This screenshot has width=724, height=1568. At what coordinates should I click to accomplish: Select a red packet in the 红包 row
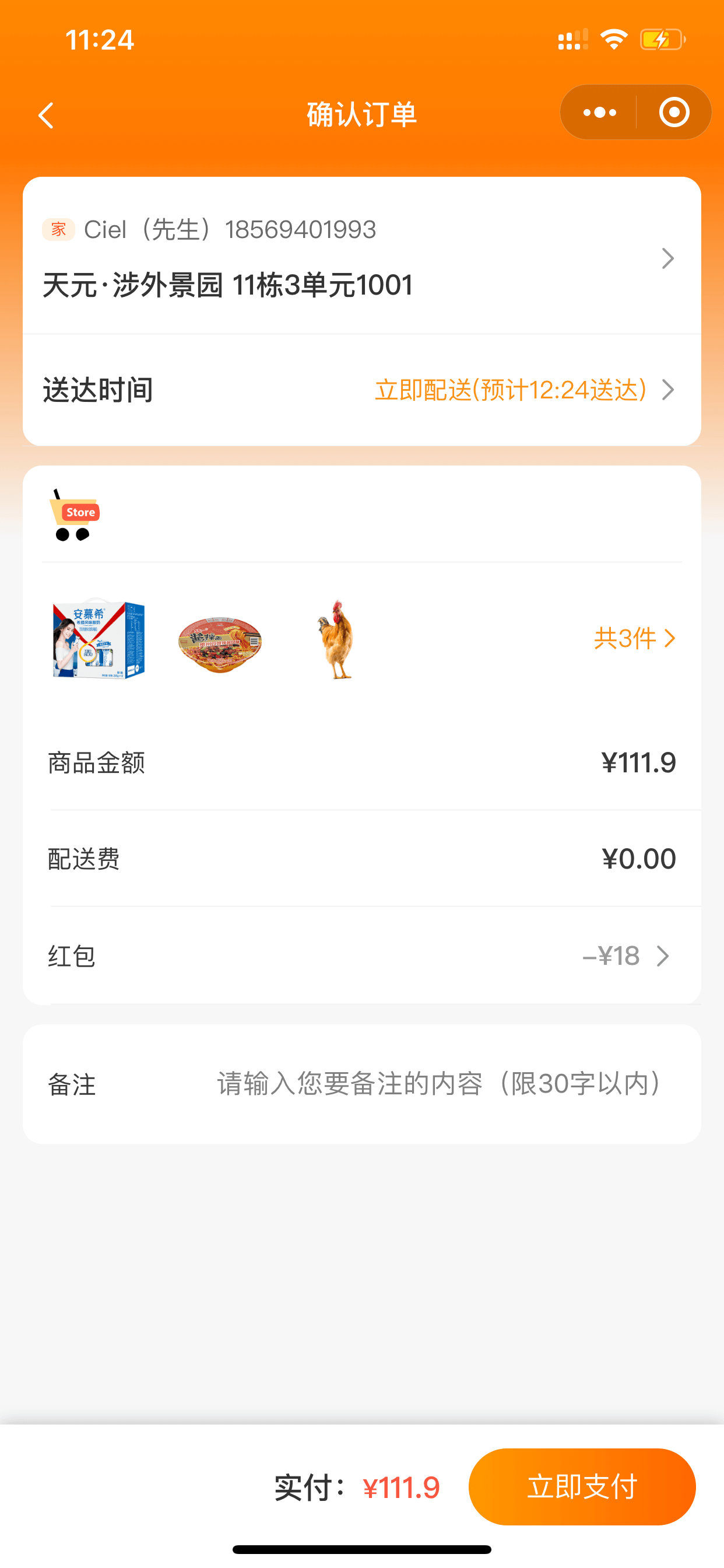click(625, 956)
